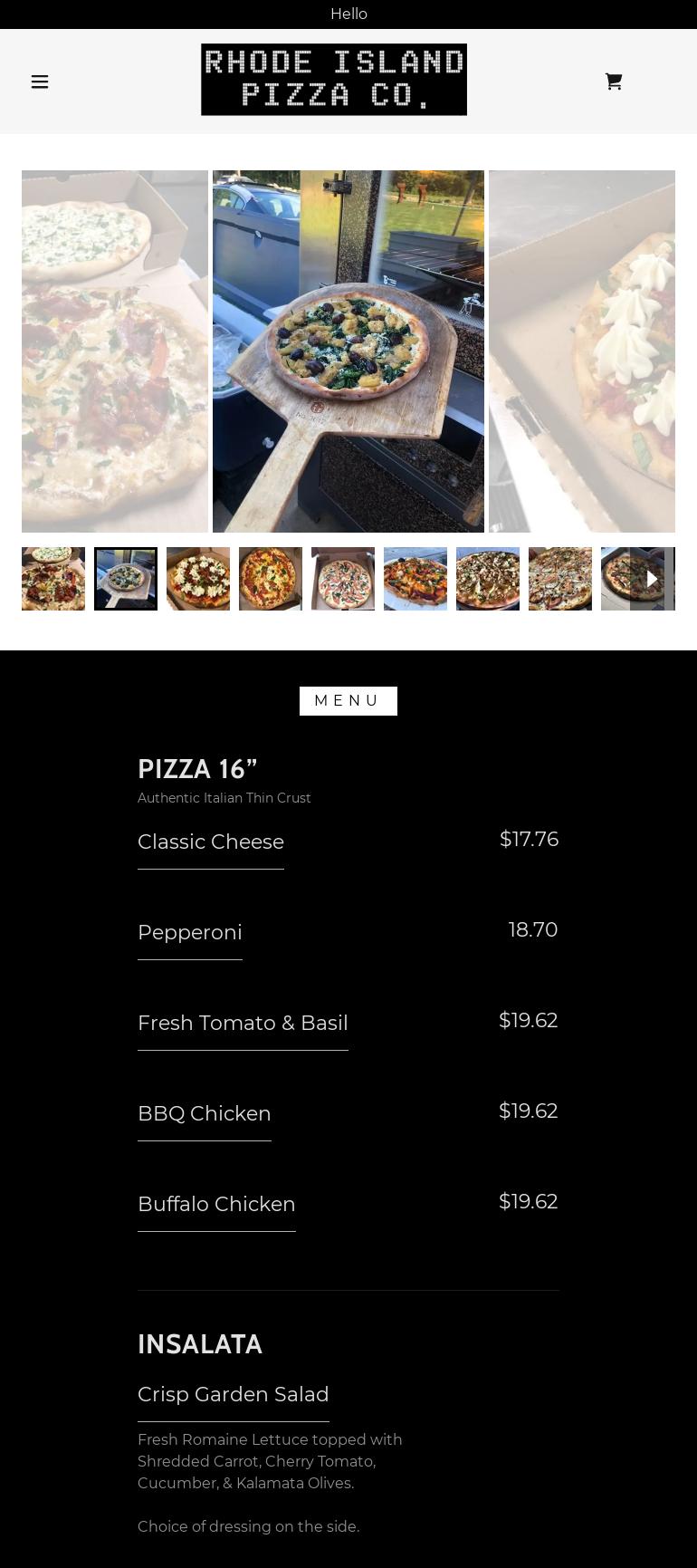Select the highlighted thumbnail of pizza on wooden peel
The image size is (697, 1568).
(126, 579)
